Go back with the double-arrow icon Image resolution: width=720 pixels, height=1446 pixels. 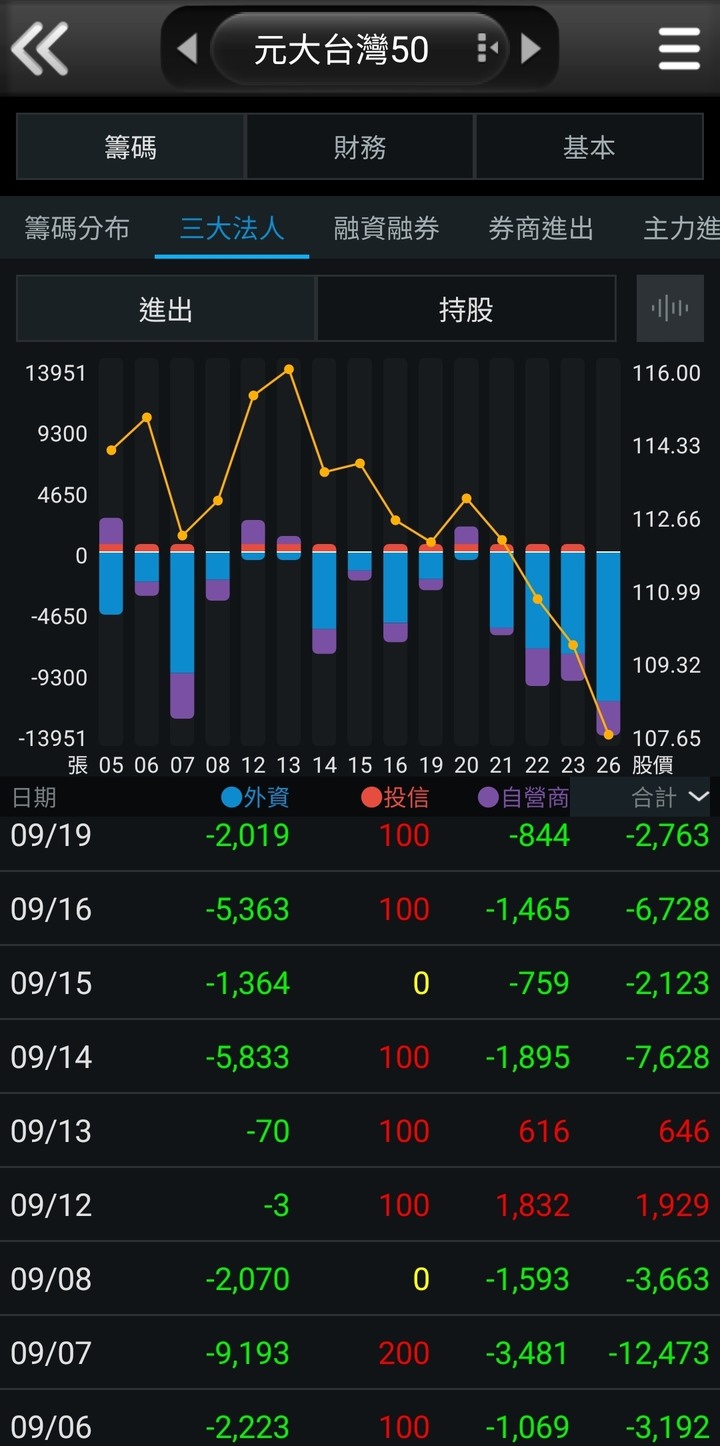(x=40, y=47)
